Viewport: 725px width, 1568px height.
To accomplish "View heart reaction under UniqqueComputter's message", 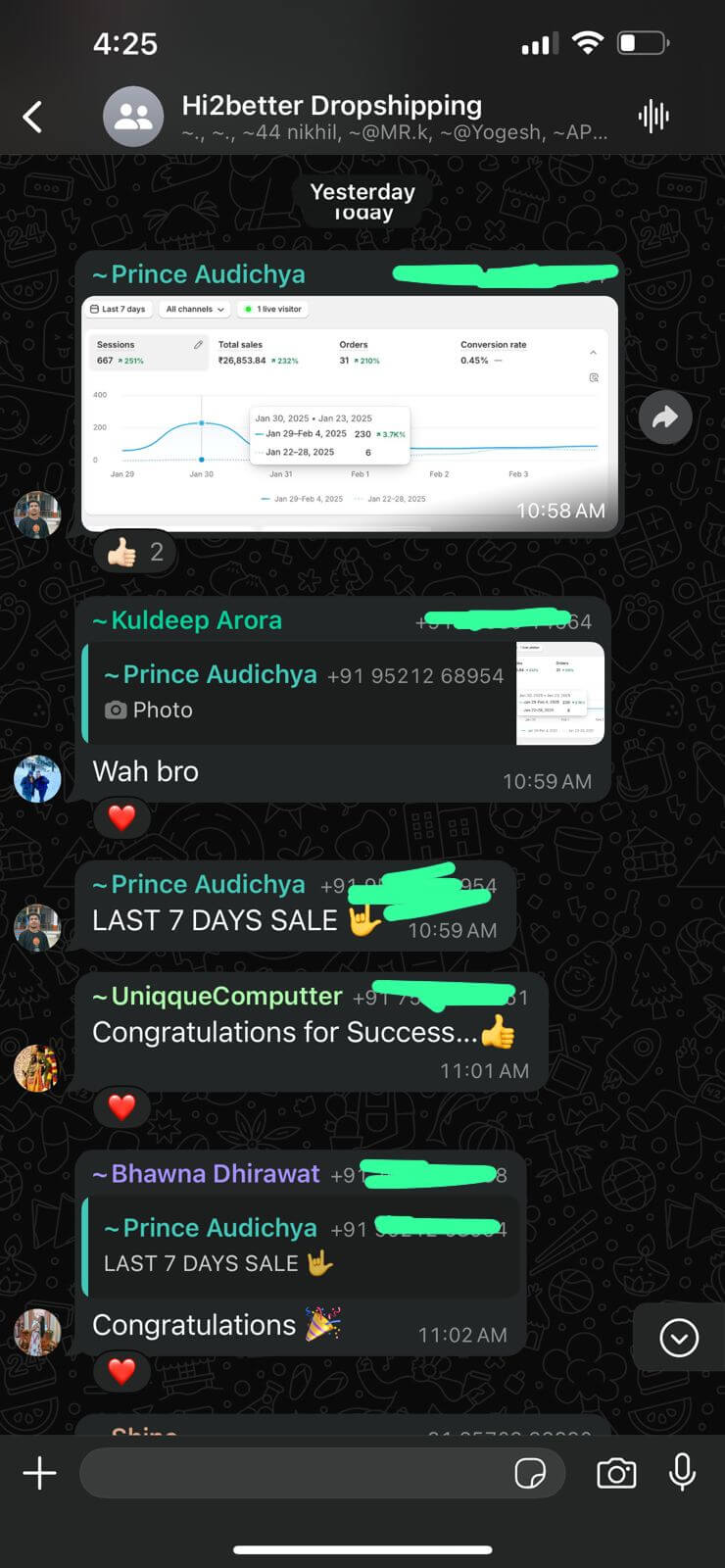I will [x=121, y=1107].
